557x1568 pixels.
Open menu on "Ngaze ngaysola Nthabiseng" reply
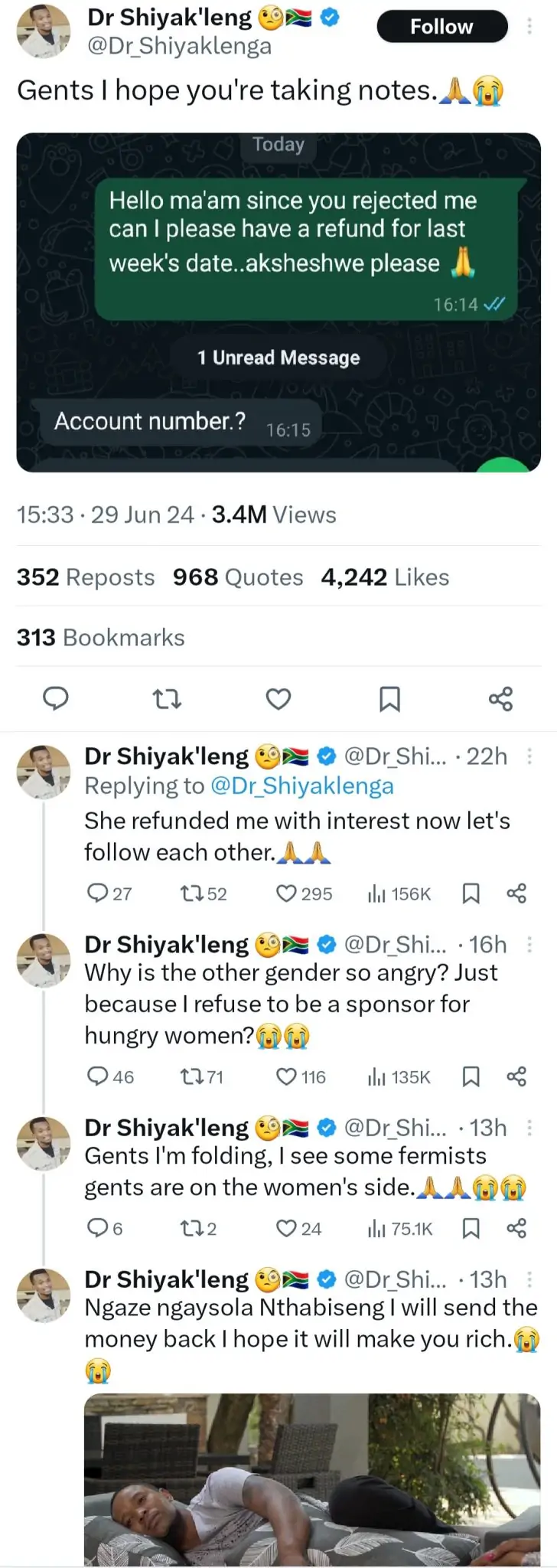click(529, 1279)
